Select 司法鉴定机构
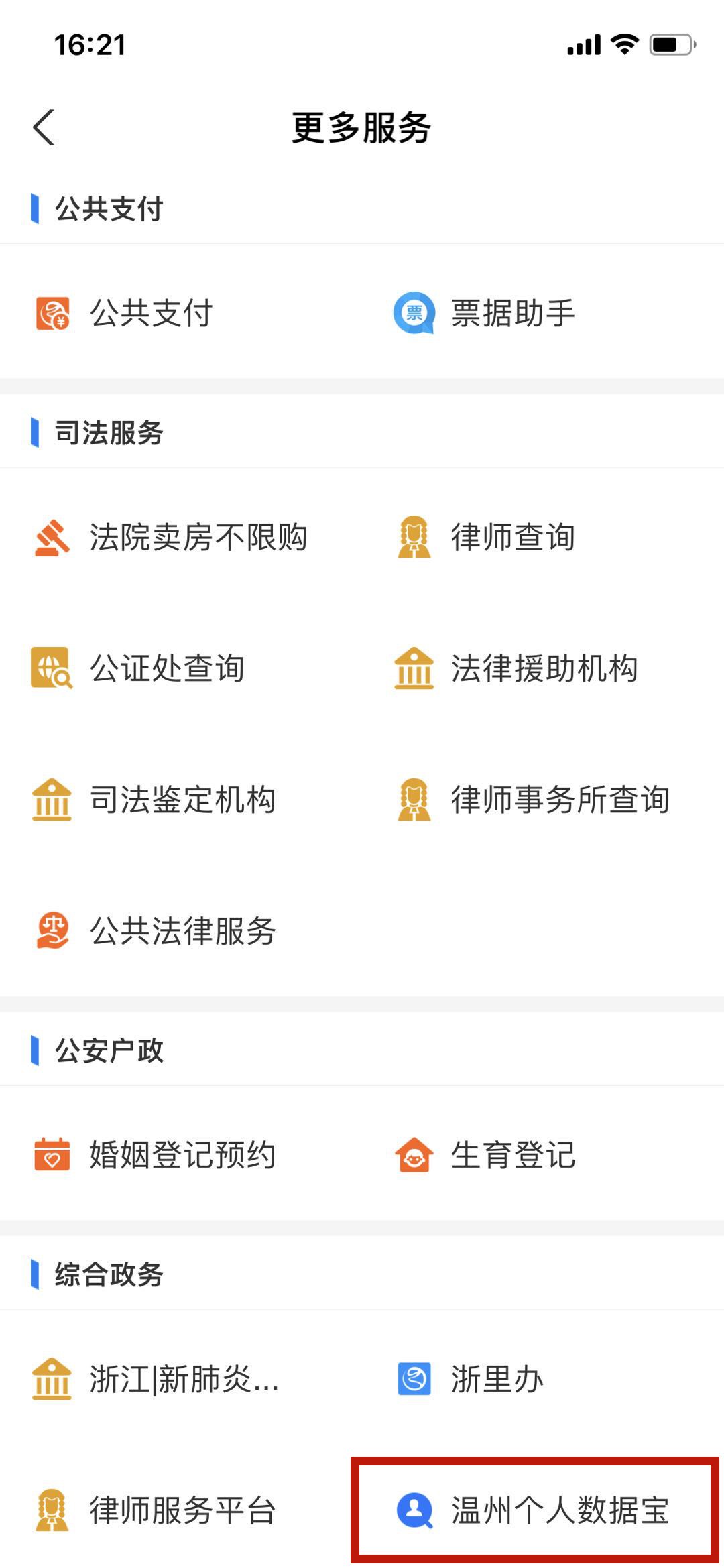The image size is (724, 1568). click(154, 800)
